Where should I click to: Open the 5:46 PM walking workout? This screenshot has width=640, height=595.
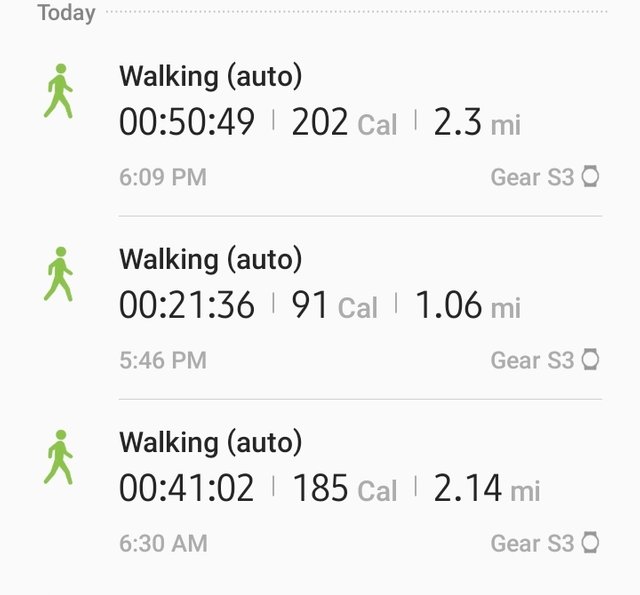click(x=320, y=306)
